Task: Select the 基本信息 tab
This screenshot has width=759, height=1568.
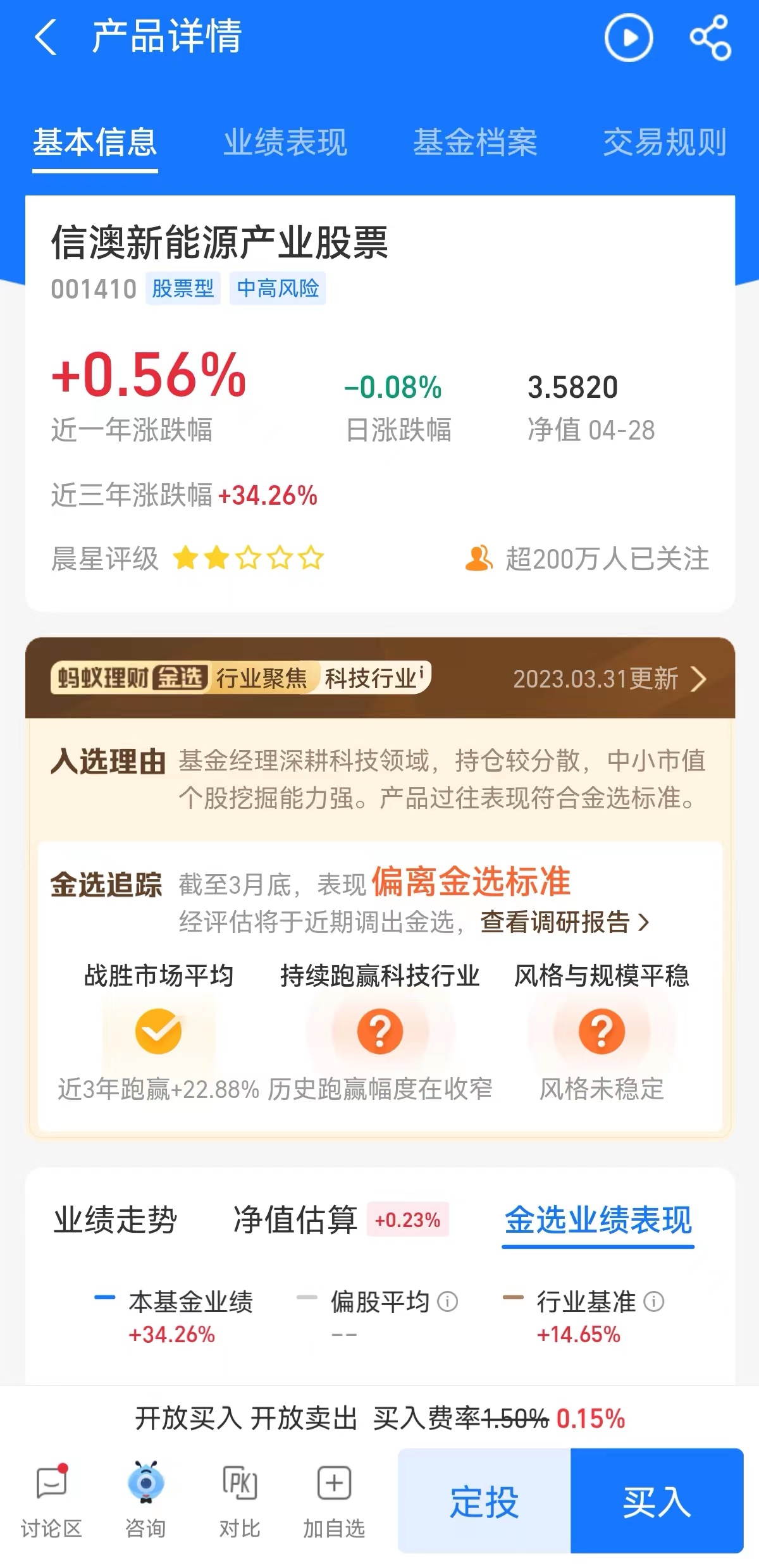Action: [95, 142]
